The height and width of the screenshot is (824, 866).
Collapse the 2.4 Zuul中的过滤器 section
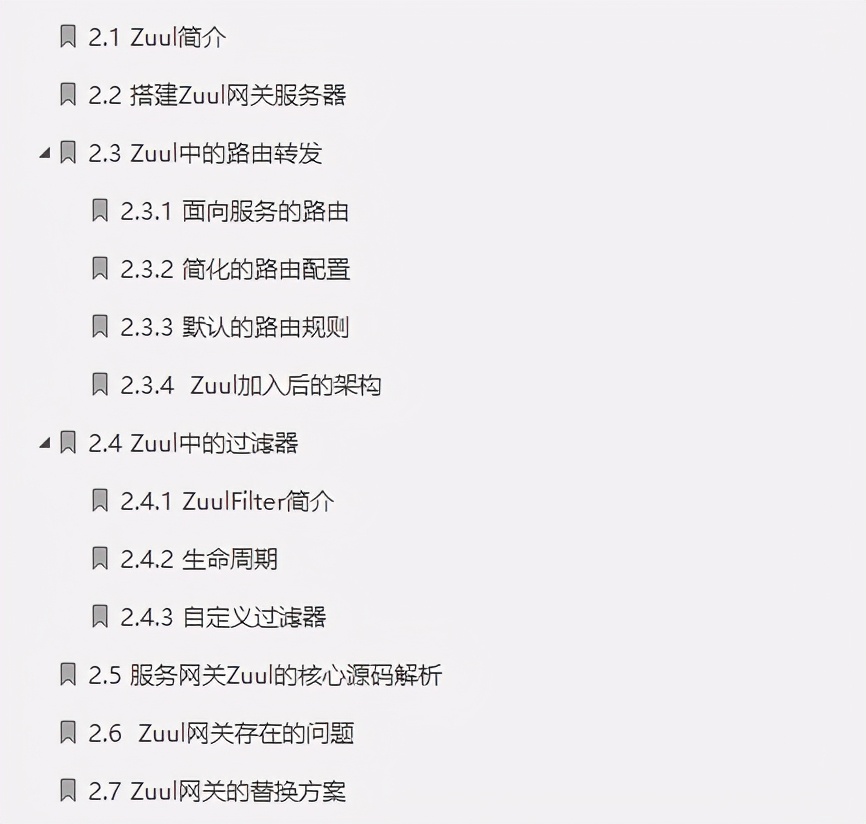[x=44, y=443]
